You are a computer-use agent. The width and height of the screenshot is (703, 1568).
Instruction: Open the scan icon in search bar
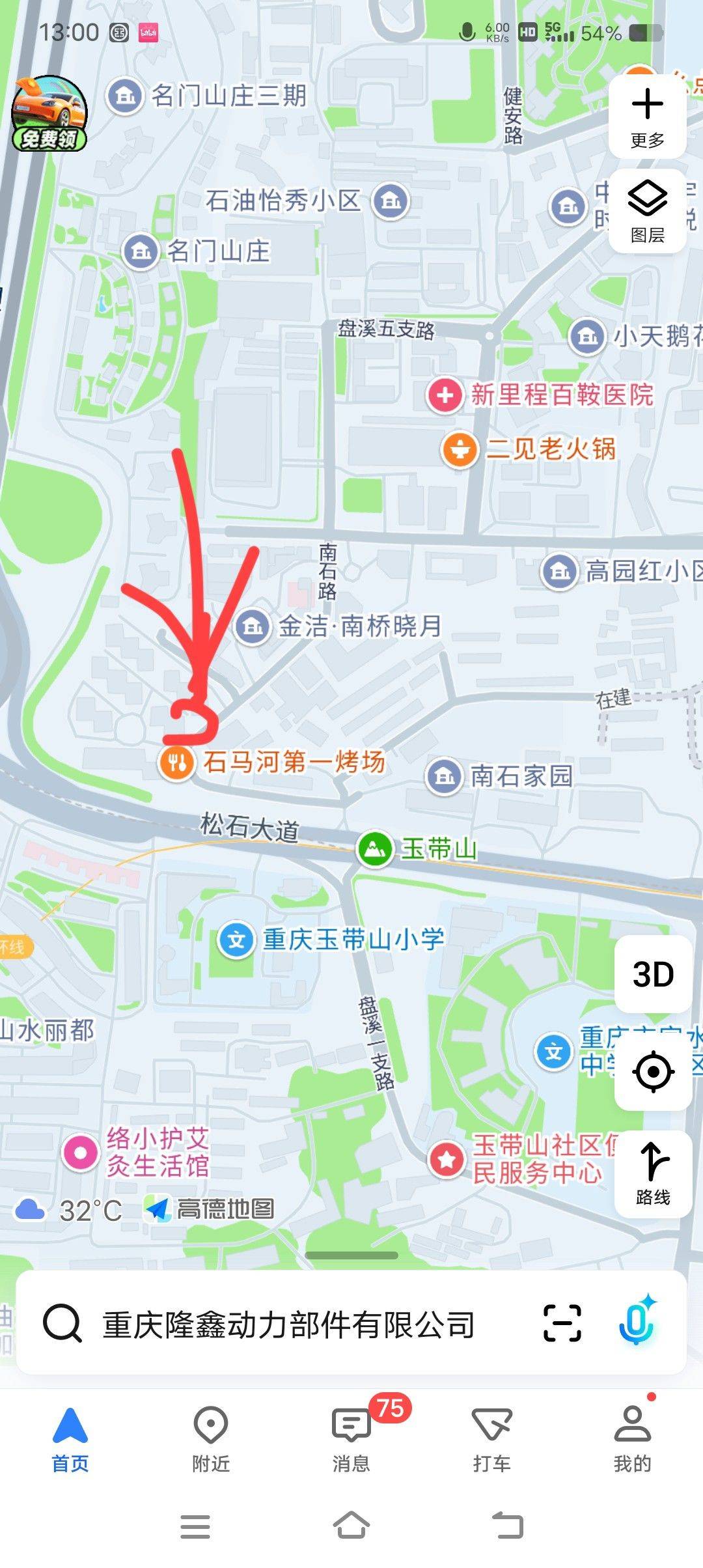(562, 1324)
